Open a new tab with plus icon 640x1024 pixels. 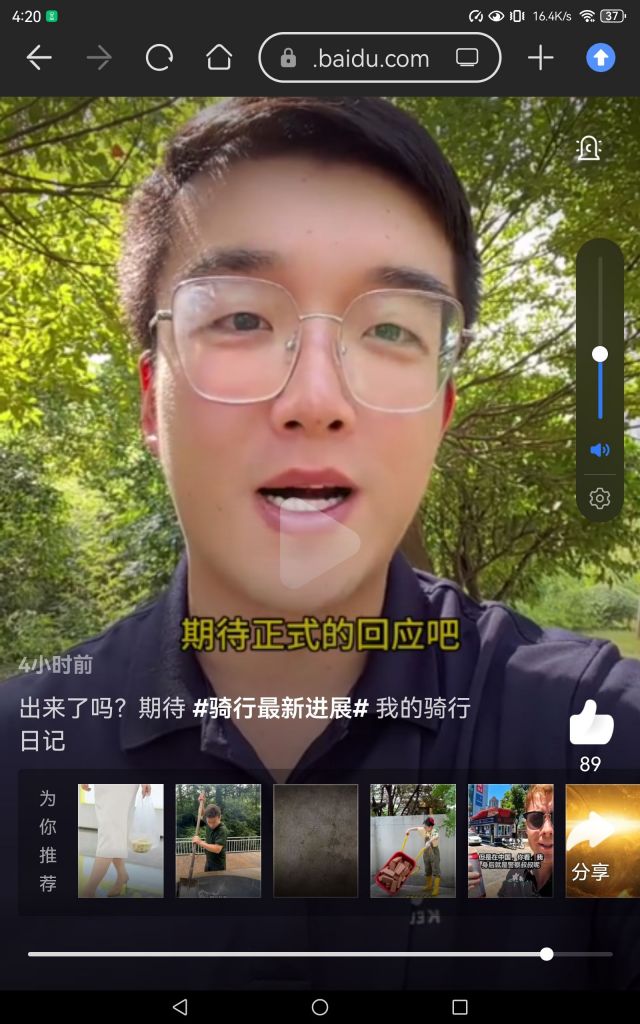(540, 58)
